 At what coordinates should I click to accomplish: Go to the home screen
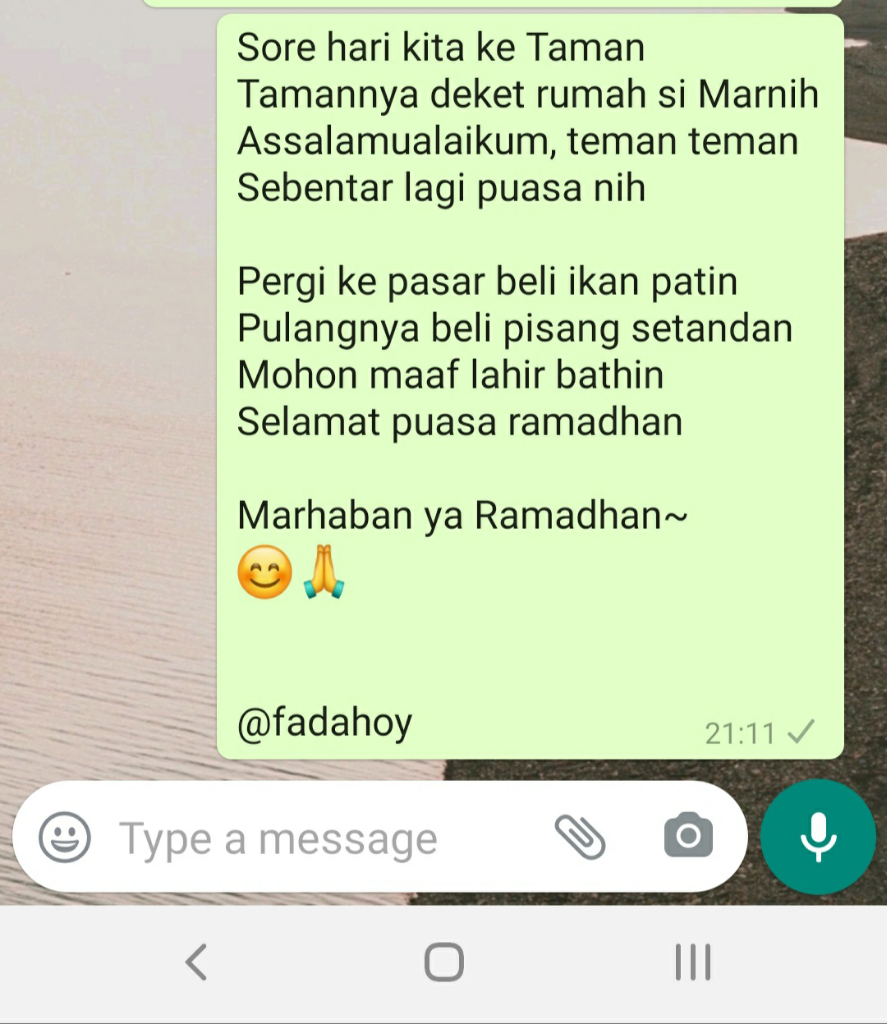click(444, 962)
